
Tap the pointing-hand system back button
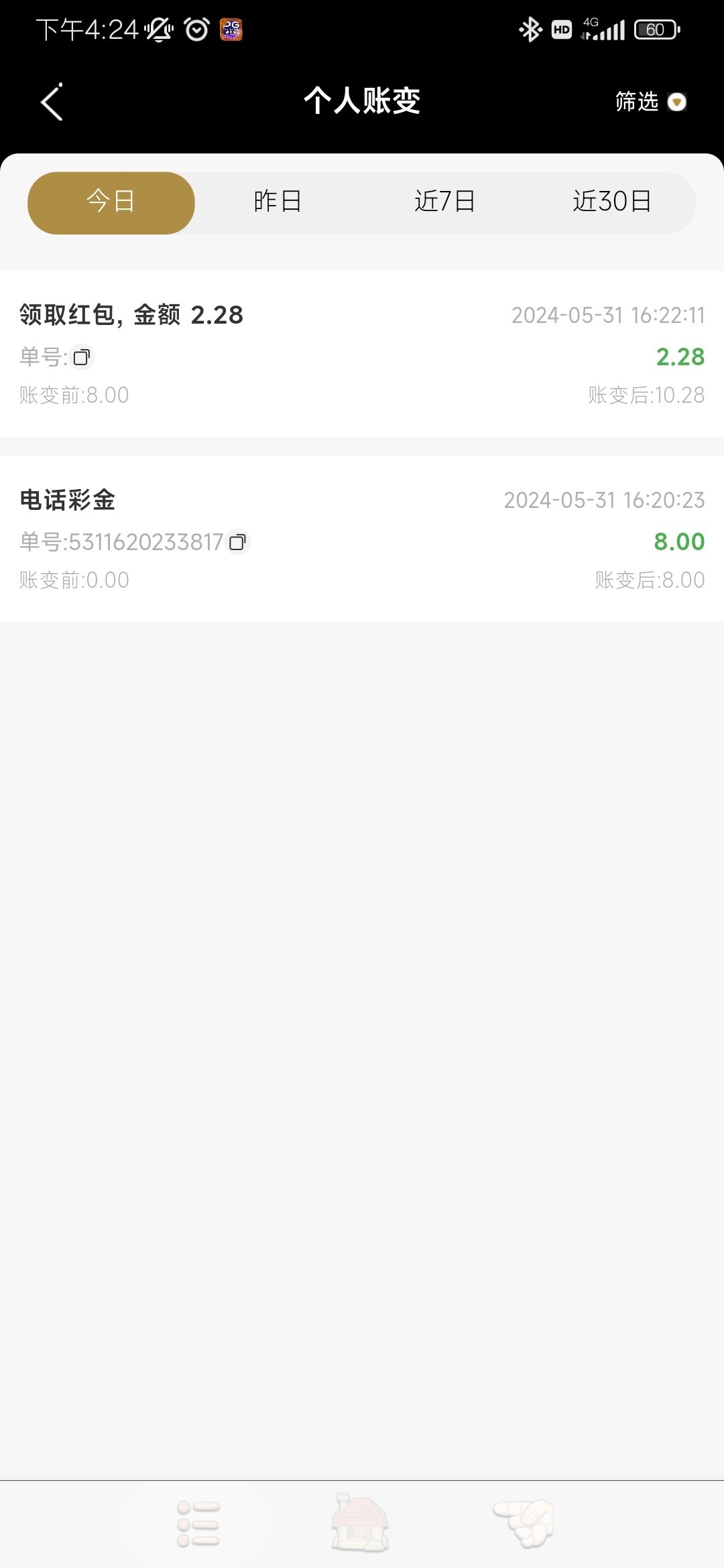click(x=525, y=1524)
